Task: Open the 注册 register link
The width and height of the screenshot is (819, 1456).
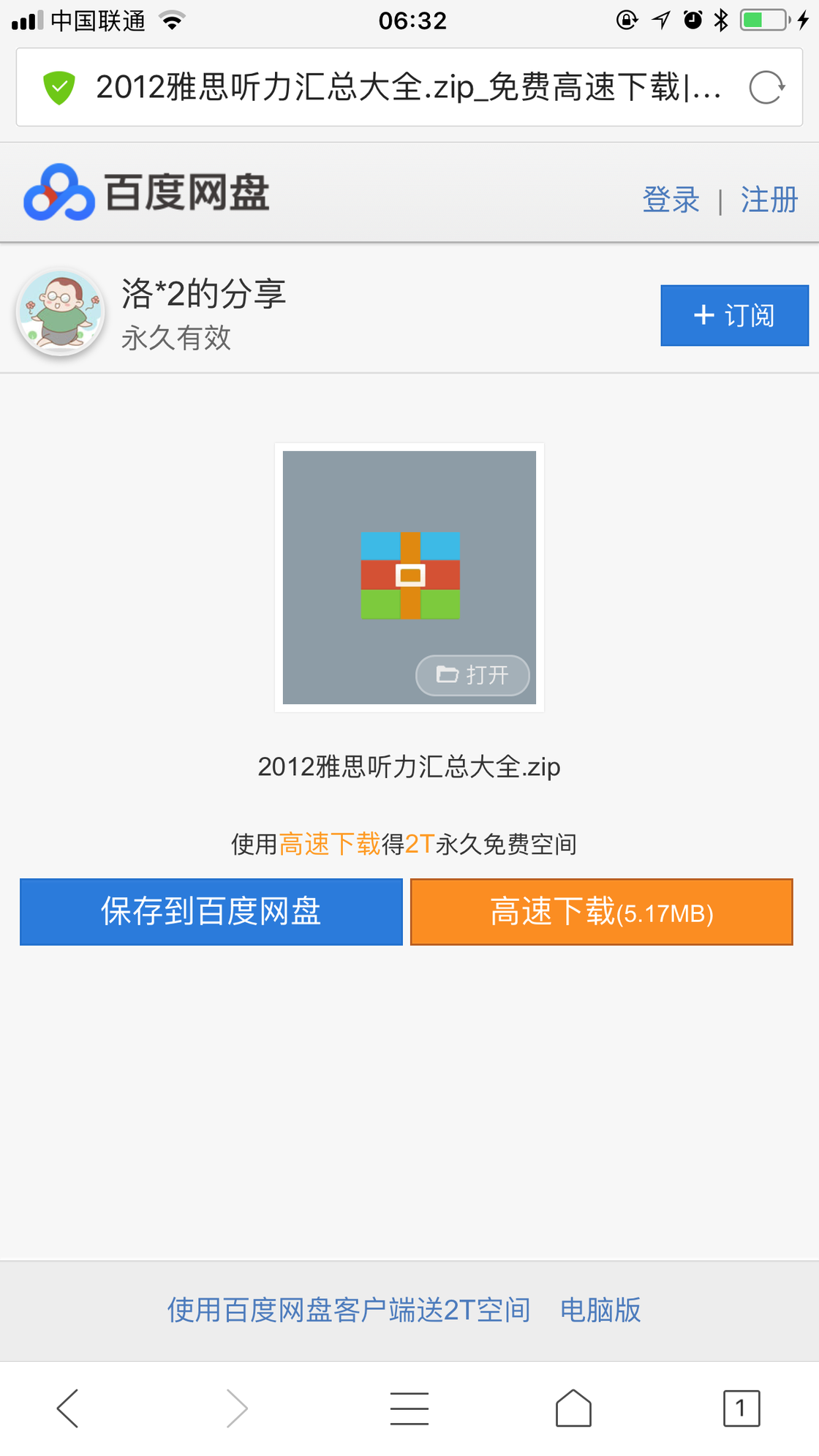Action: (769, 200)
